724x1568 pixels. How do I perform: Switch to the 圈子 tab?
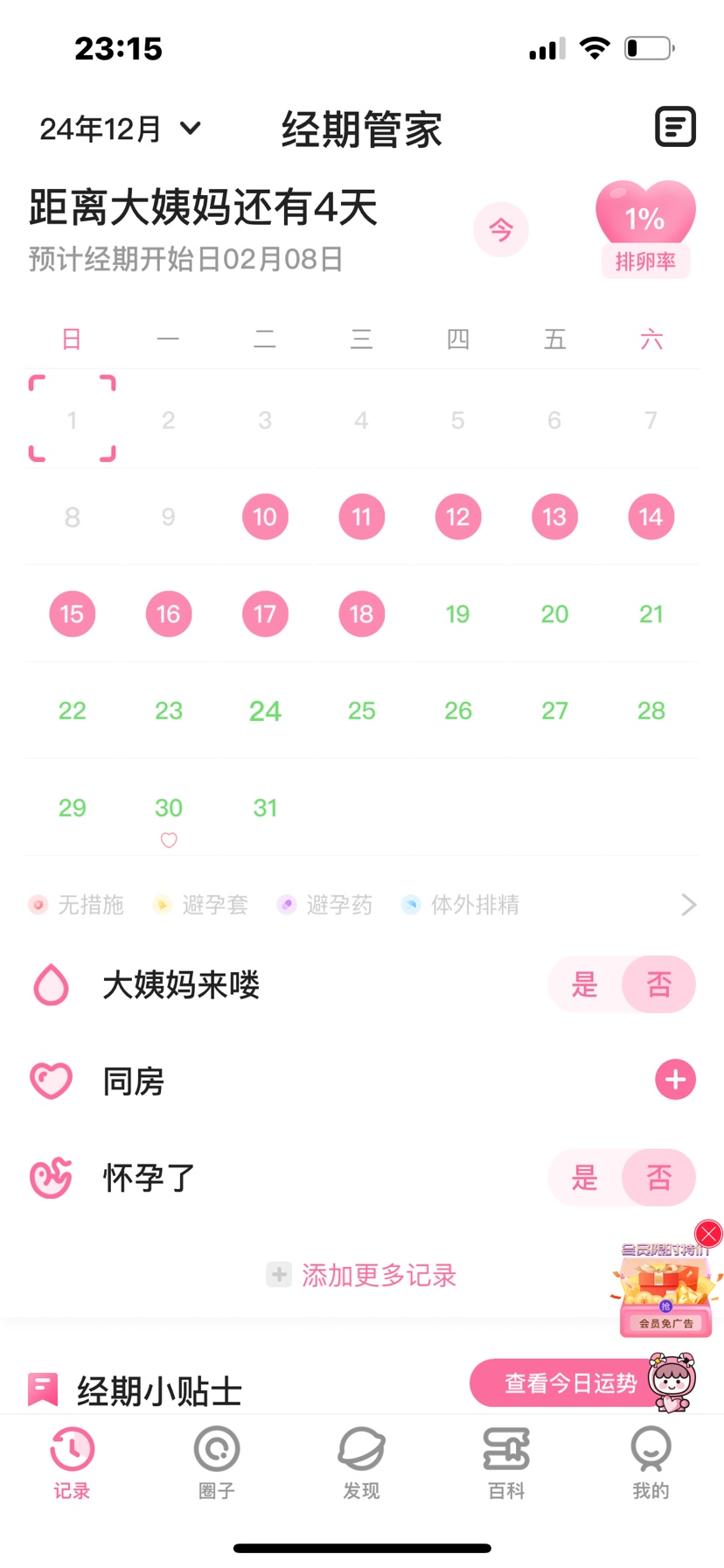[x=217, y=1462]
